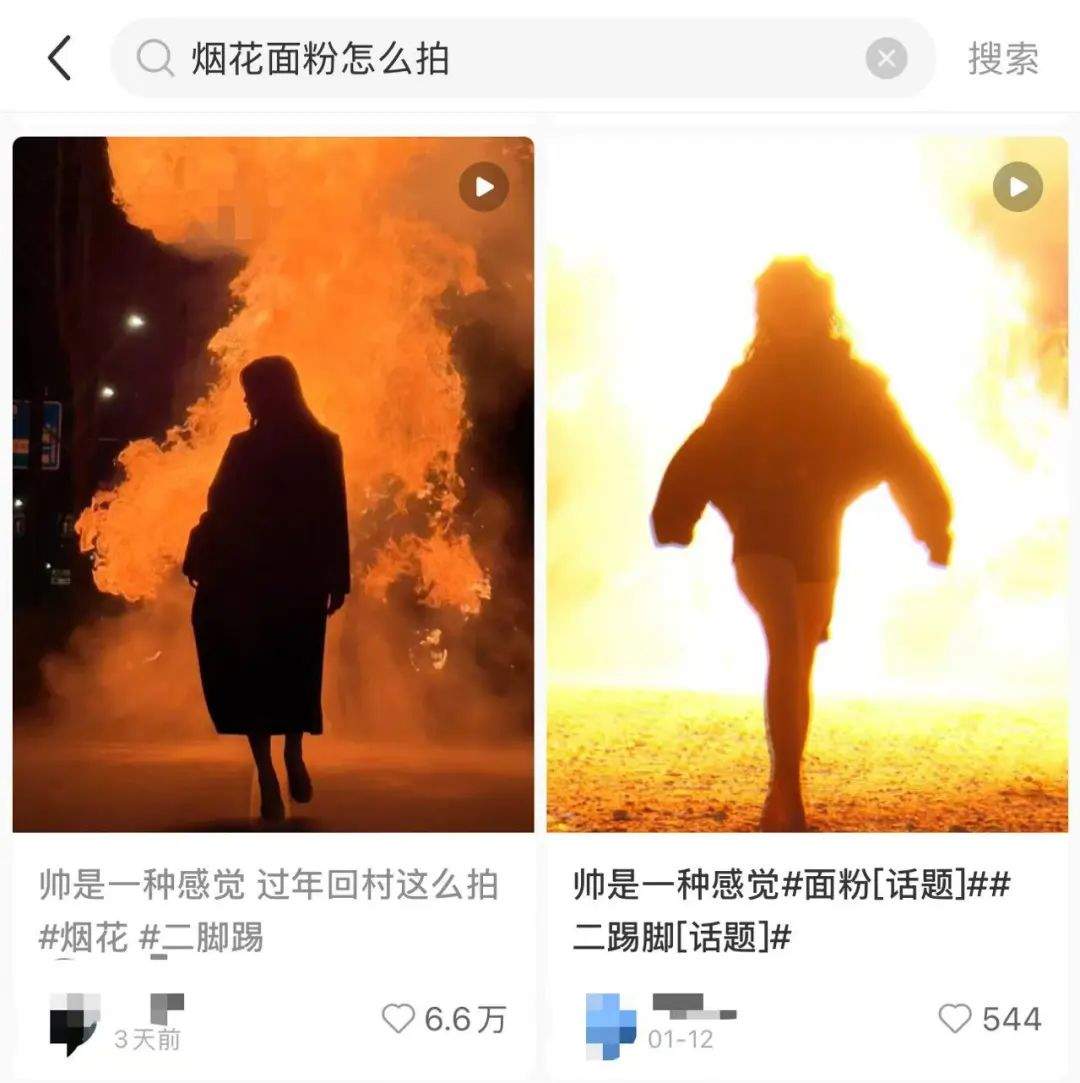Play the right video of the kicking silhouette
This screenshot has width=1080, height=1083.
1018,187
